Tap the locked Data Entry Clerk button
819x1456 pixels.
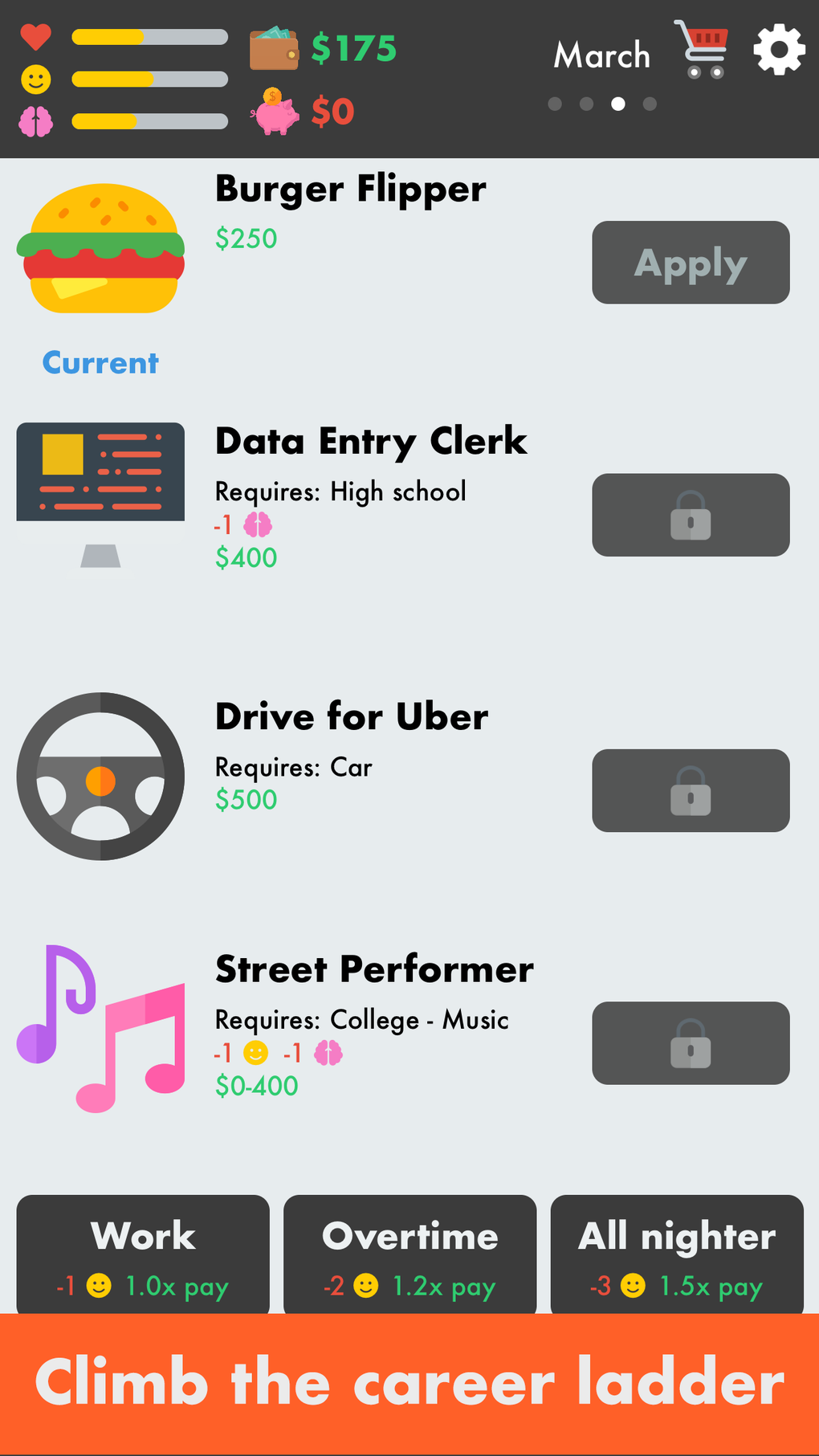tap(691, 515)
